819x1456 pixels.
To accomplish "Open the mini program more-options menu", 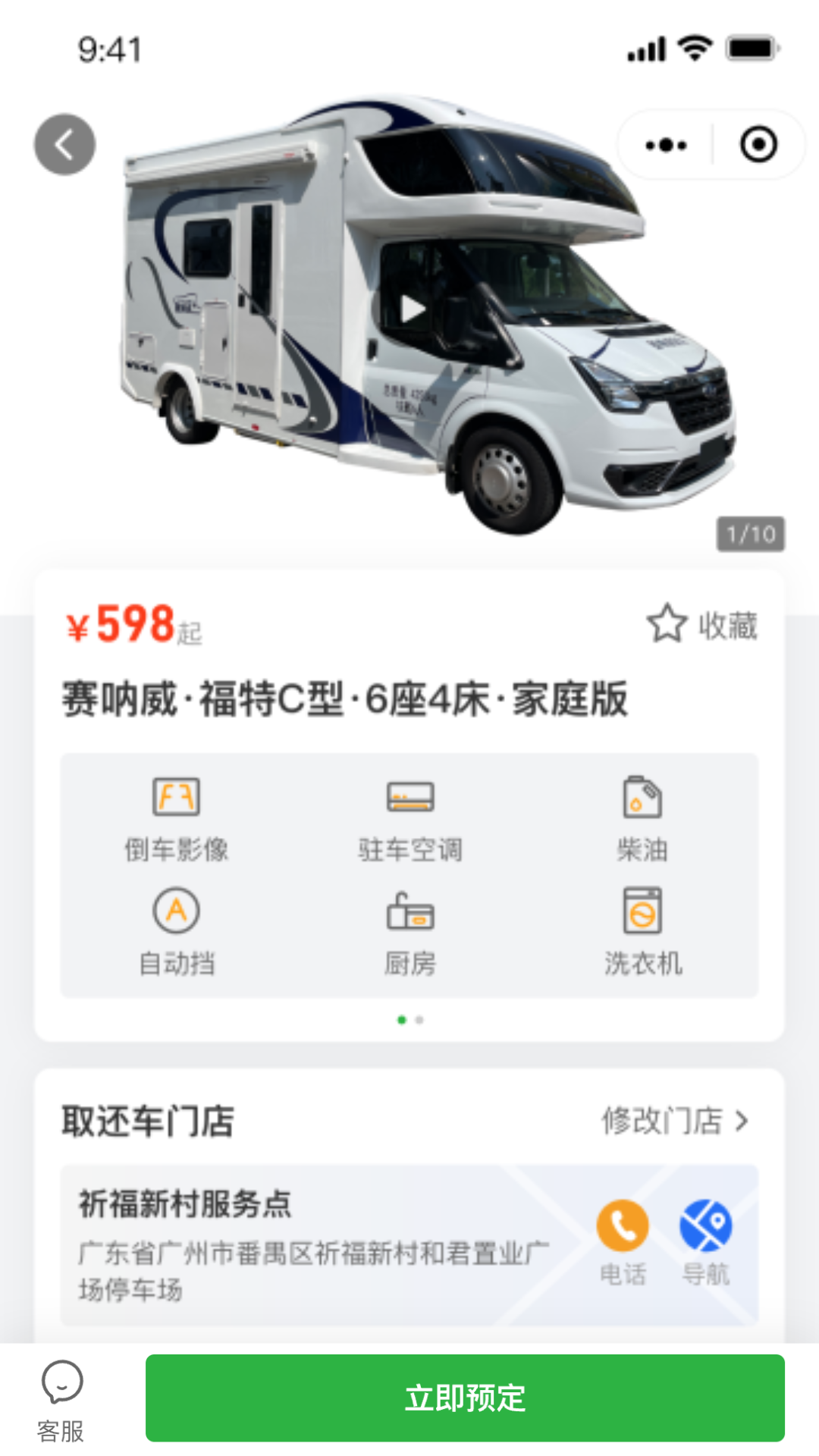I will (x=666, y=145).
